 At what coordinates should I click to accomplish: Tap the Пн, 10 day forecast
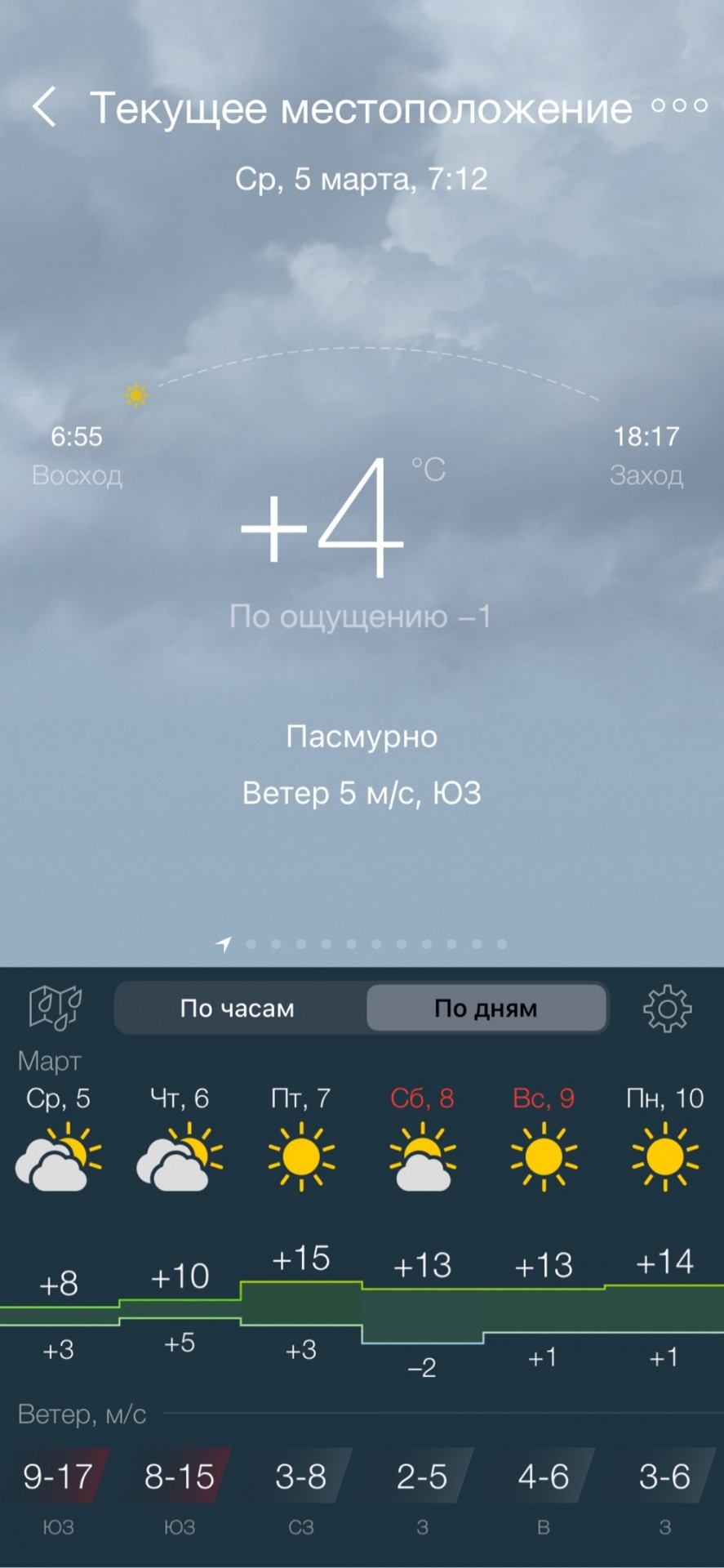coord(664,1143)
